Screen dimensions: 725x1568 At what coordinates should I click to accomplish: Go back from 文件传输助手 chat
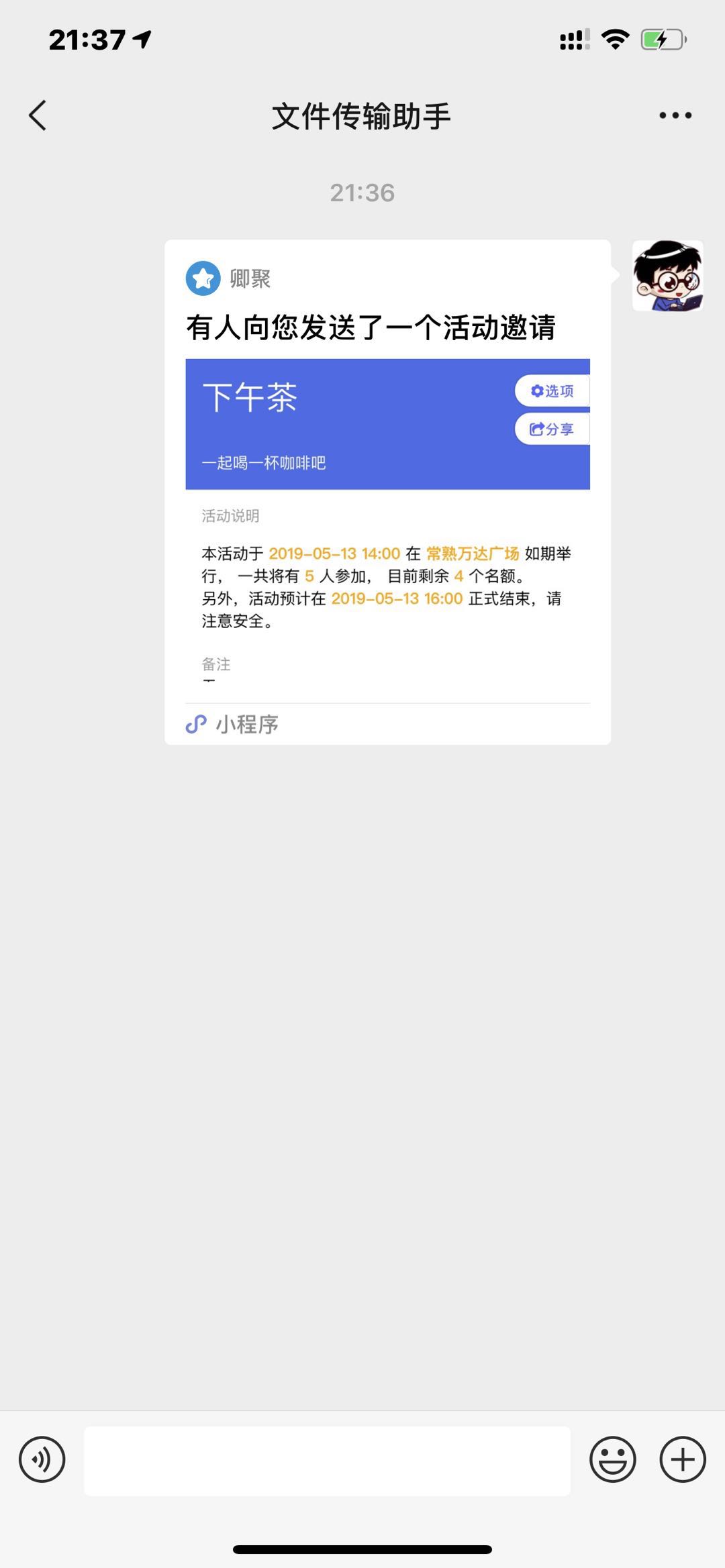38,115
